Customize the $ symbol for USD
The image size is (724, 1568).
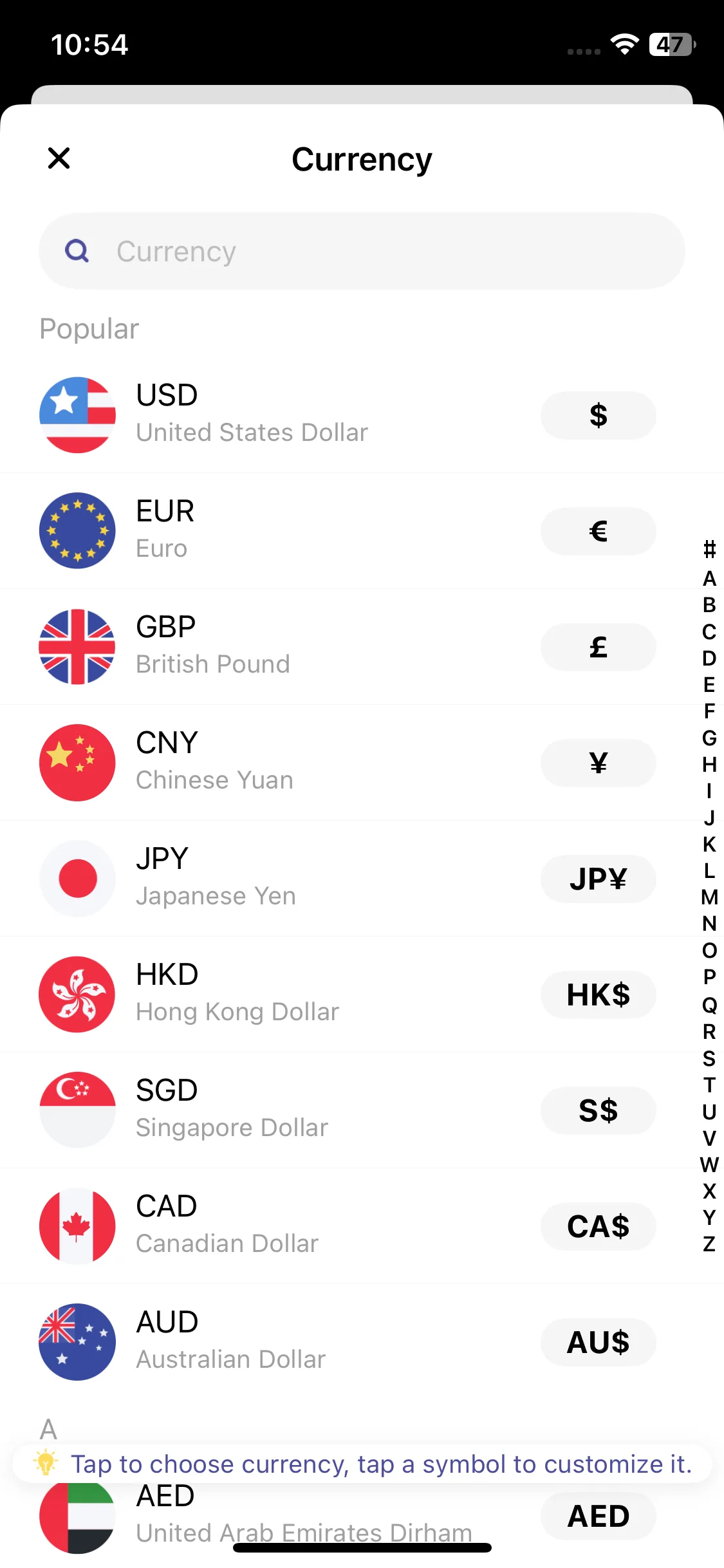click(598, 415)
